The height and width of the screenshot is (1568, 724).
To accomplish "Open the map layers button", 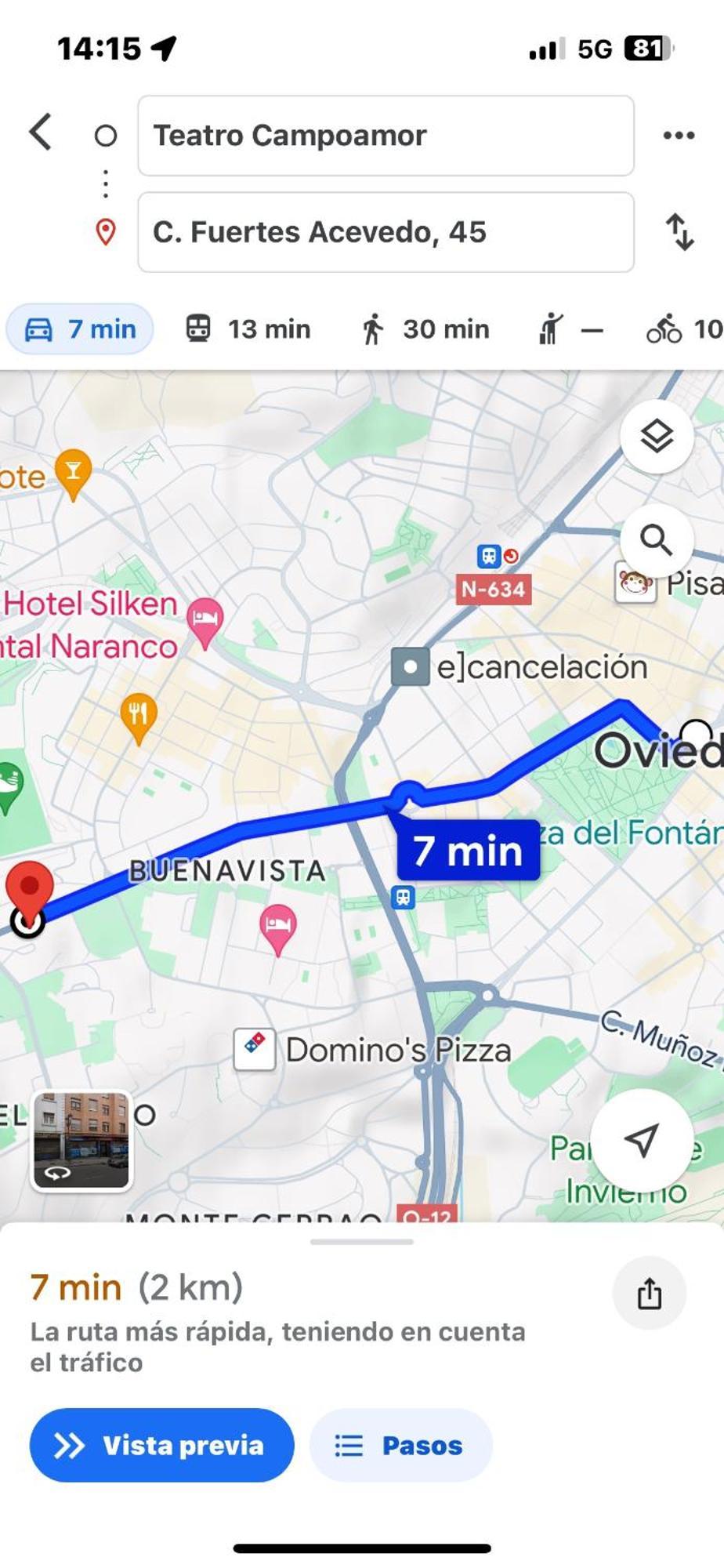I will 657,436.
